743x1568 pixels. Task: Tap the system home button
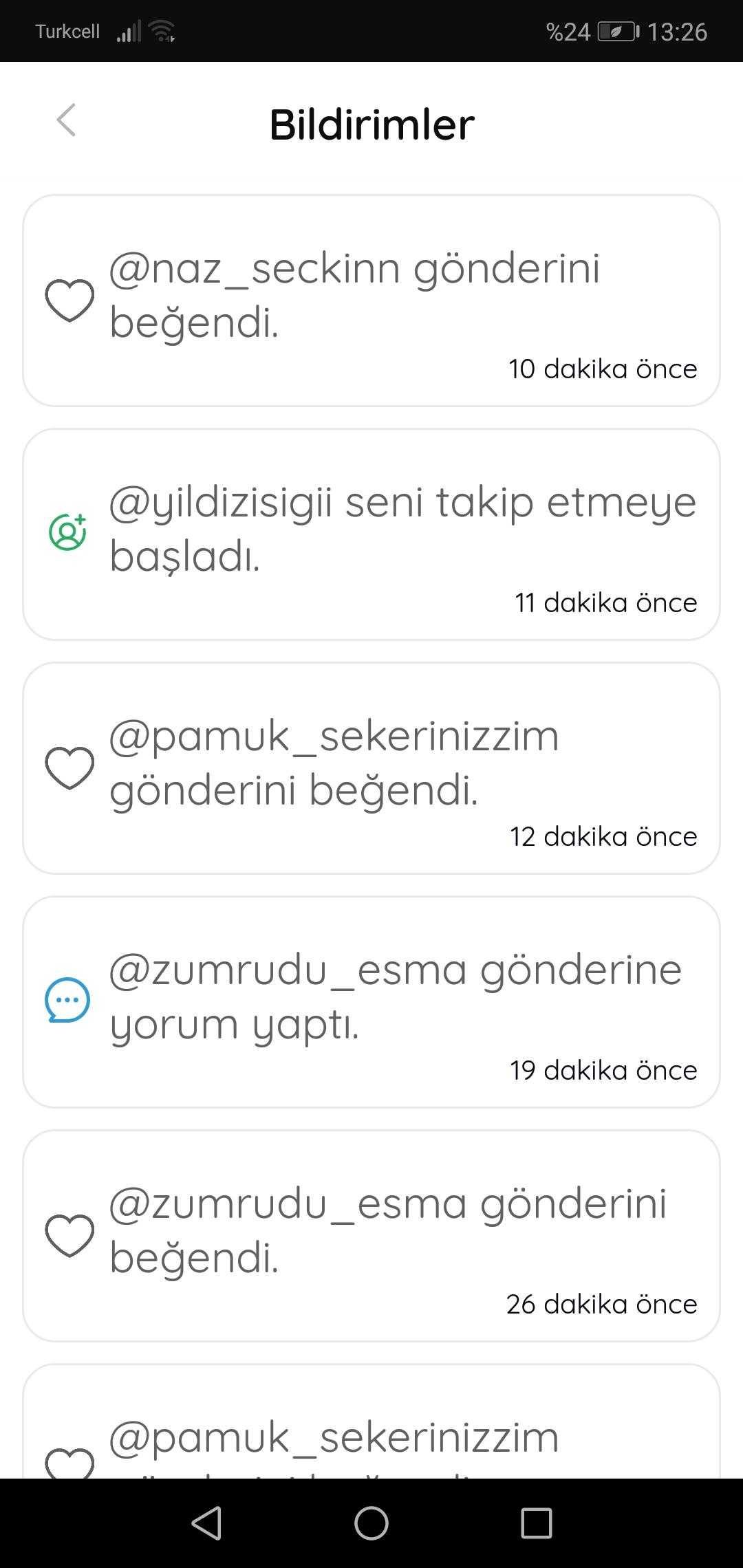(x=371, y=1523)
